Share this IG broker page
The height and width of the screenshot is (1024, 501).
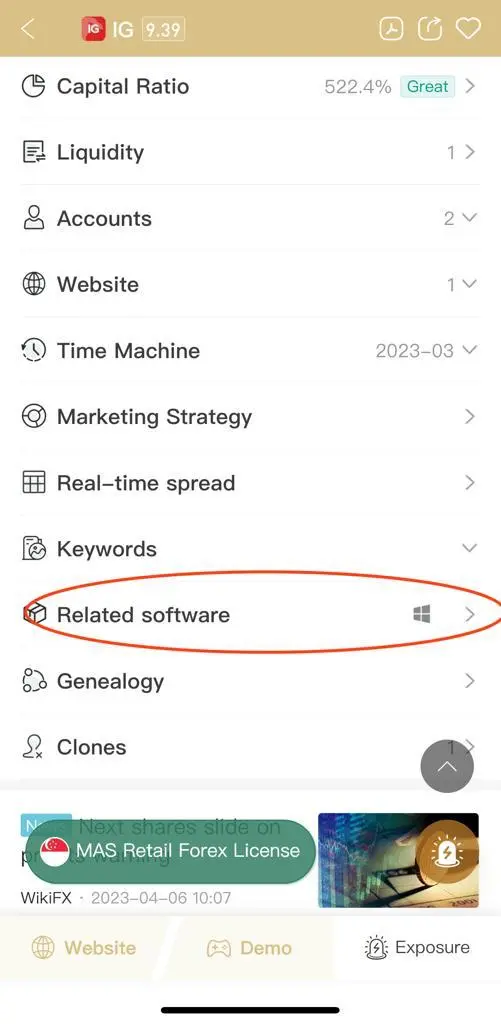pos(430,29)
